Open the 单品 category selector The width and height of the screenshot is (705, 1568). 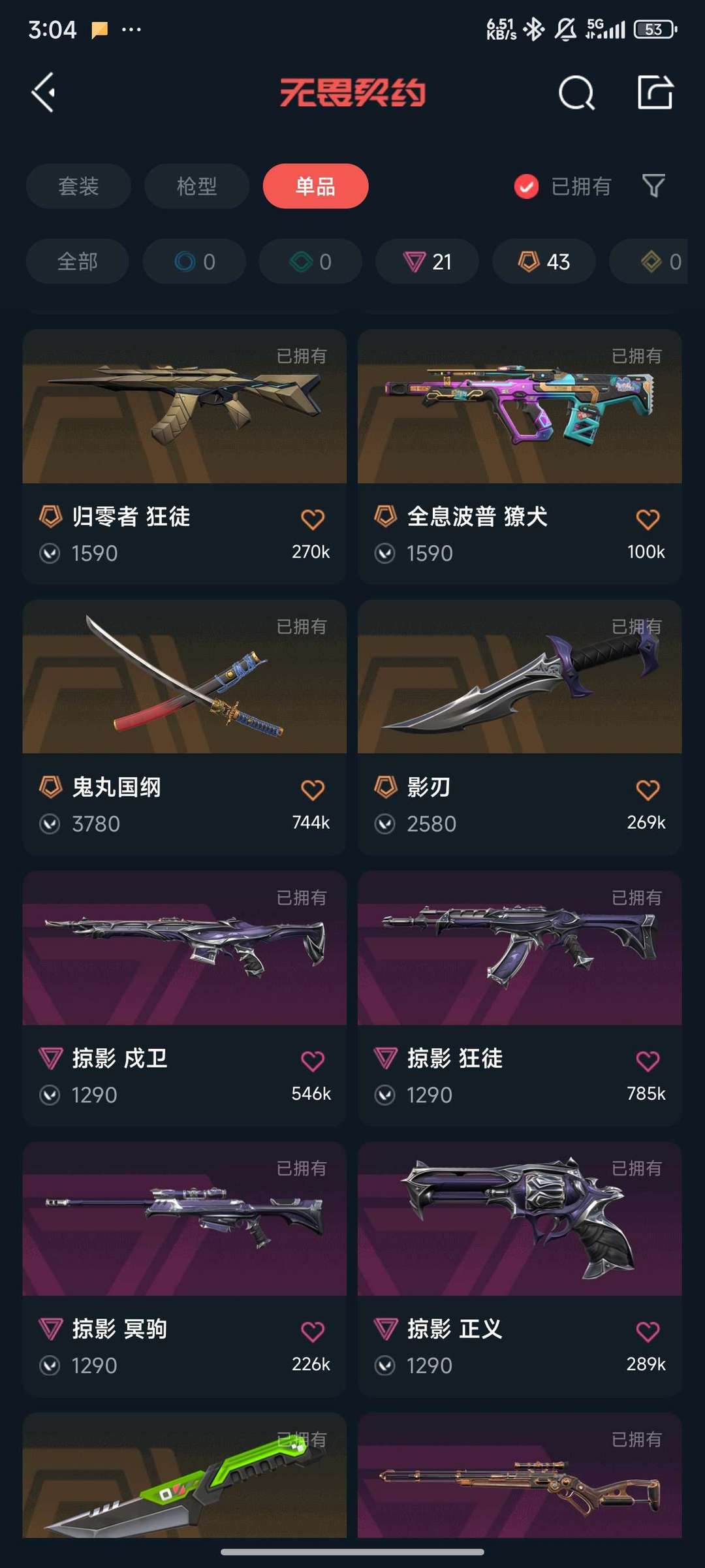click(315, 186)
